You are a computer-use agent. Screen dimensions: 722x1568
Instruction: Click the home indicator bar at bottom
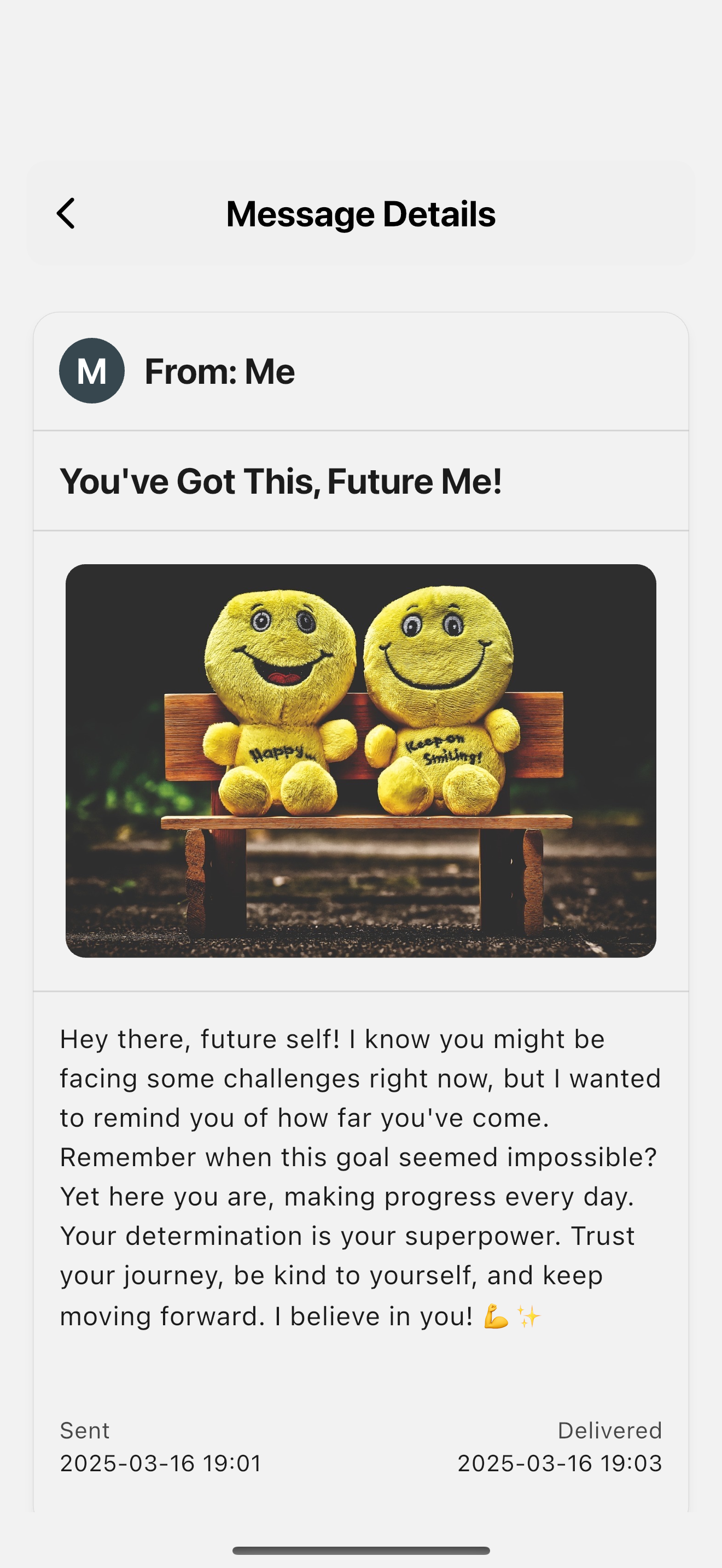[361, 1551]
